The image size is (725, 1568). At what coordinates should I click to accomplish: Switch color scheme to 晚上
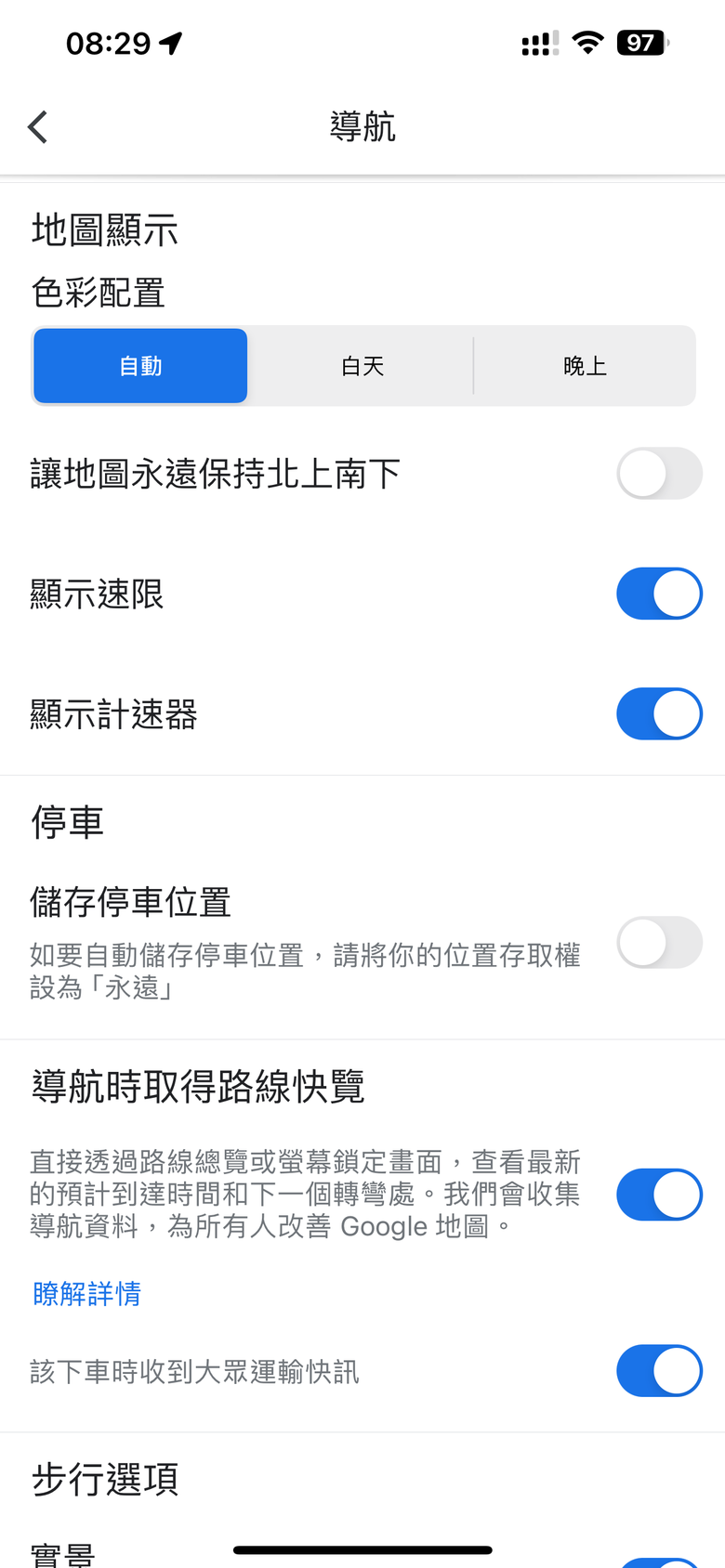tap(585, 366)
